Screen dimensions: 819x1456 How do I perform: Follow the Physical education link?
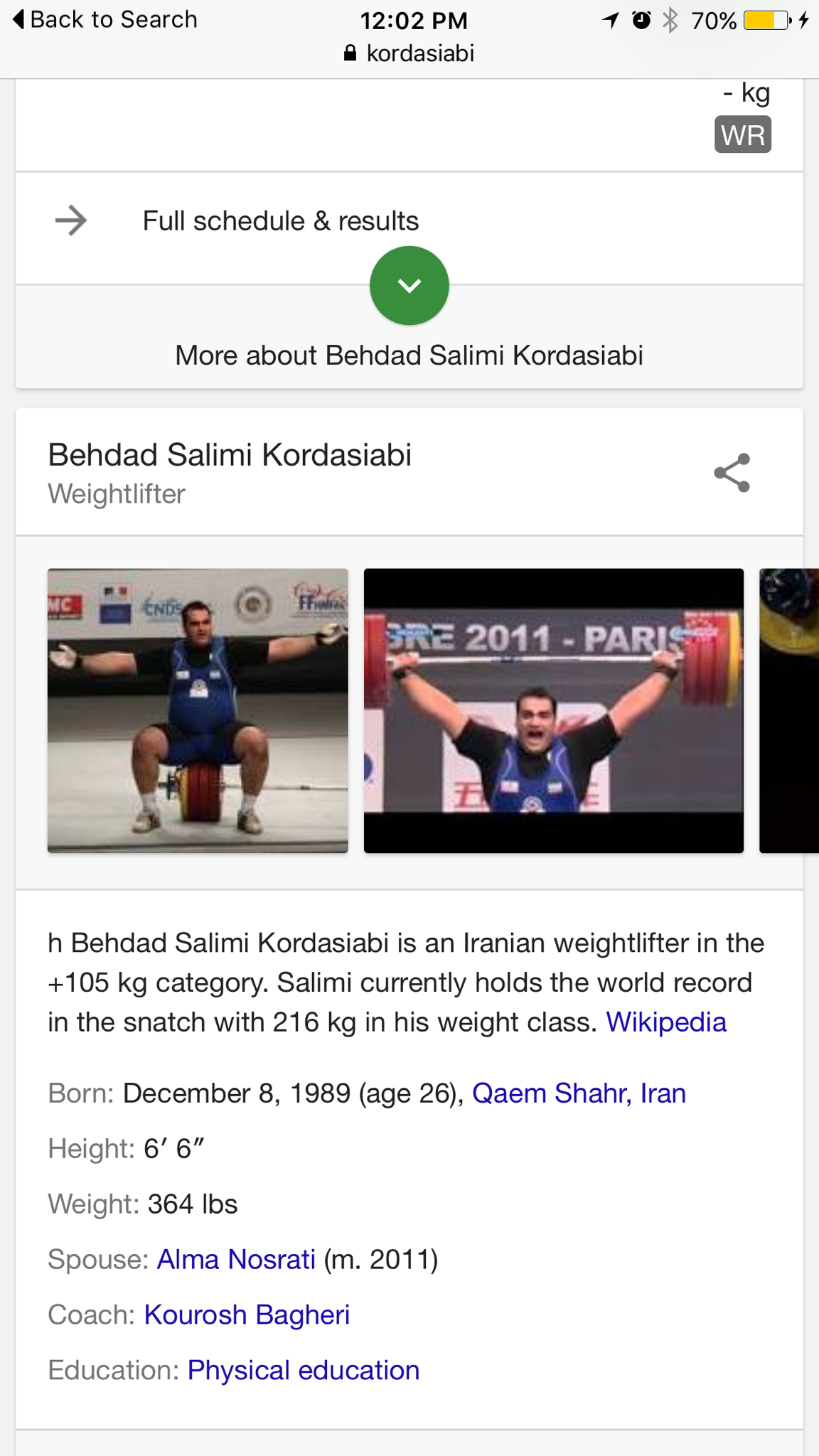(304, 1371)
